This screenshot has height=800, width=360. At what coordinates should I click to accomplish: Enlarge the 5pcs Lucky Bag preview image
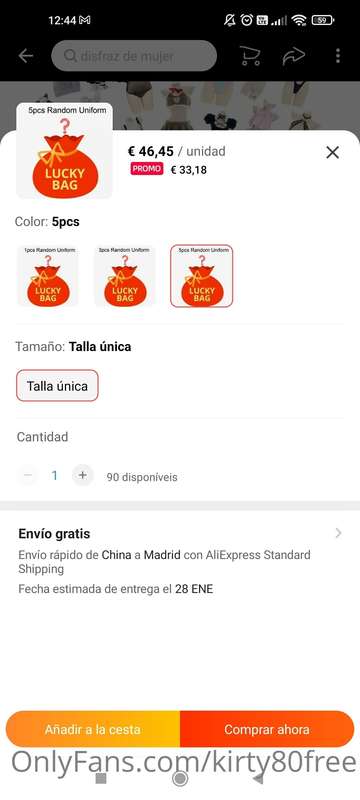click(64, 151)
